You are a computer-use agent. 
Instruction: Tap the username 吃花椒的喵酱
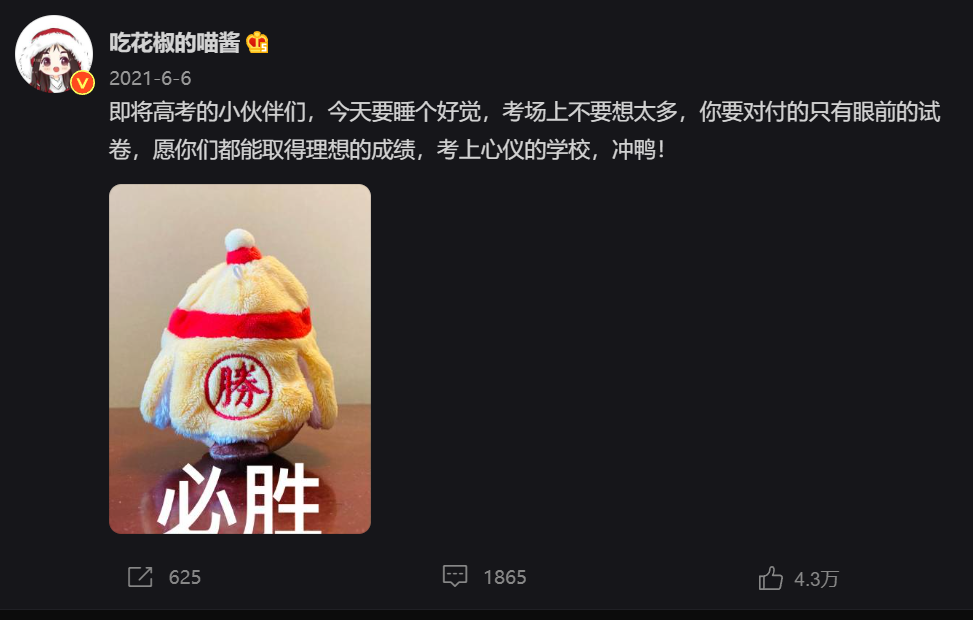point(174,43)
